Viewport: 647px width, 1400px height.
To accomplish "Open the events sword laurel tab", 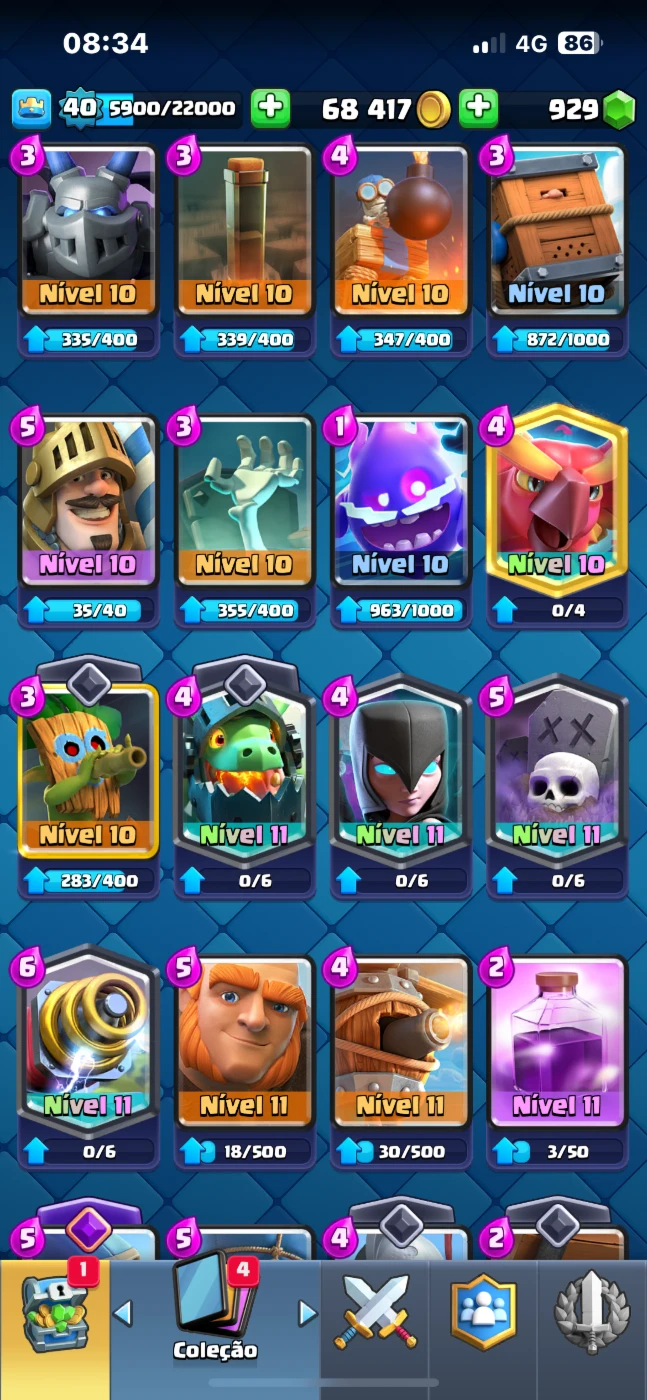I will pyautogui.click(x=592, y=1314).
